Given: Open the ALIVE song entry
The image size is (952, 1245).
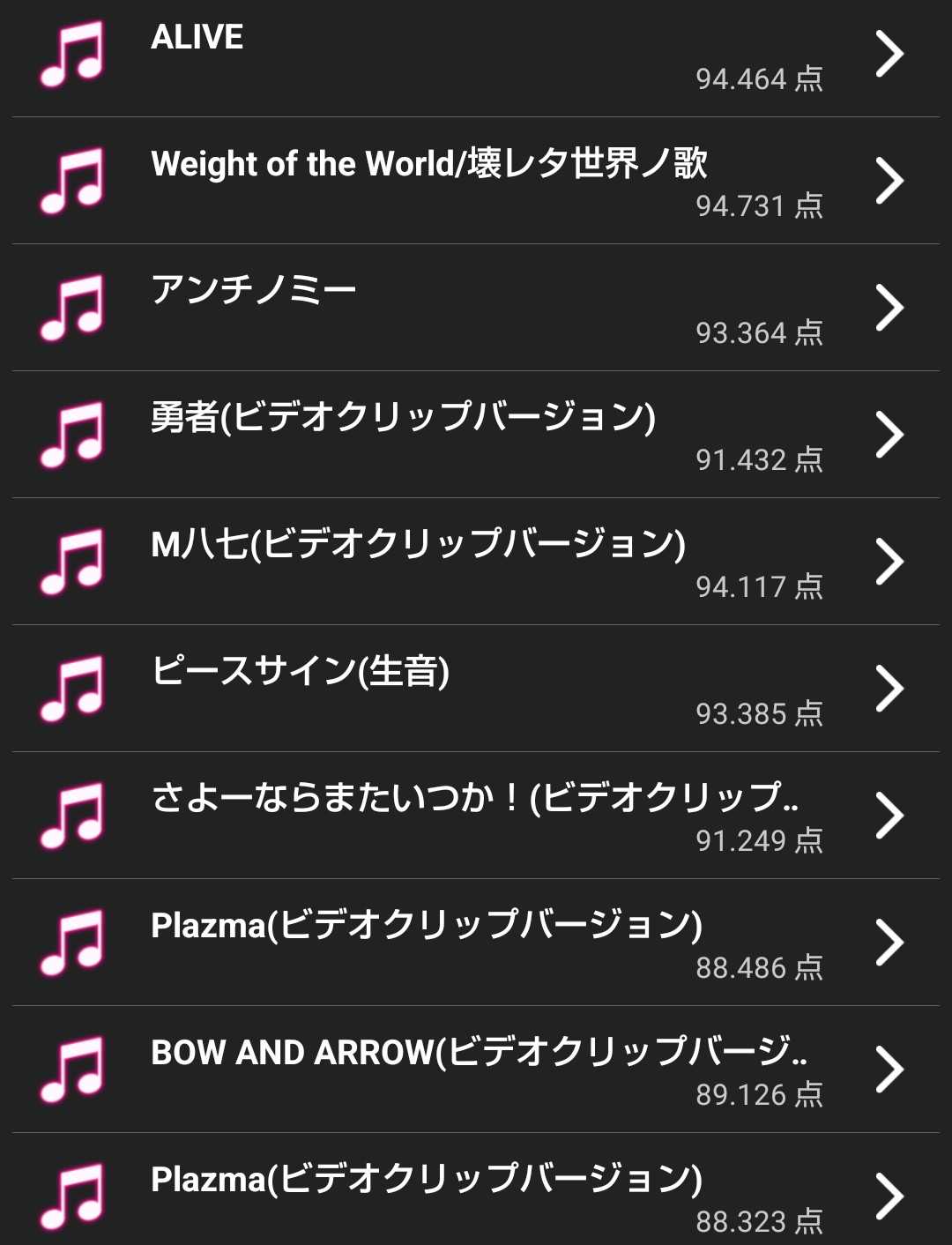Looking at the screenshot, I should 476,55.
